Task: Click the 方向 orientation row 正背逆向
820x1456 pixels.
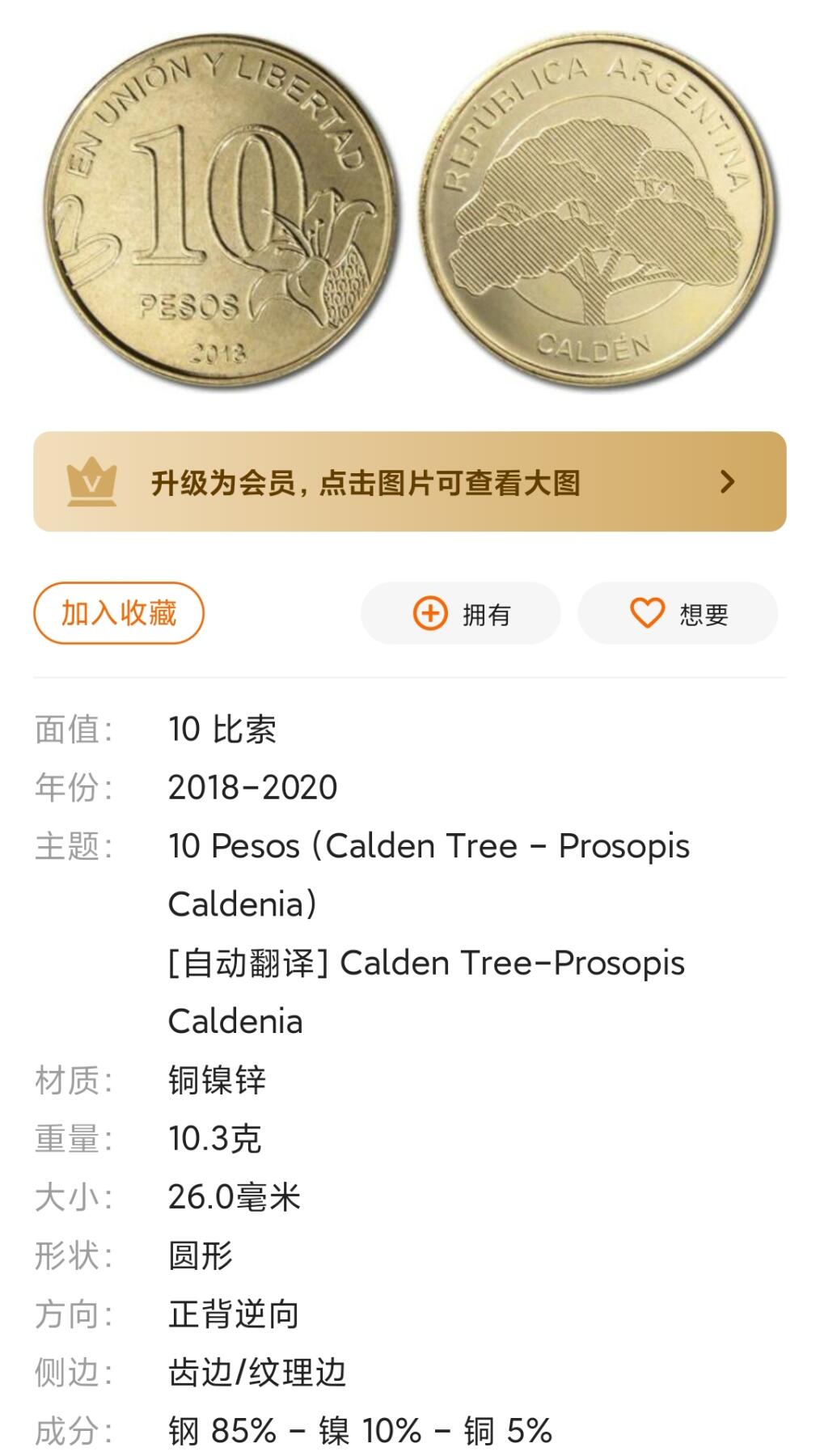Action: (234, 1314)
